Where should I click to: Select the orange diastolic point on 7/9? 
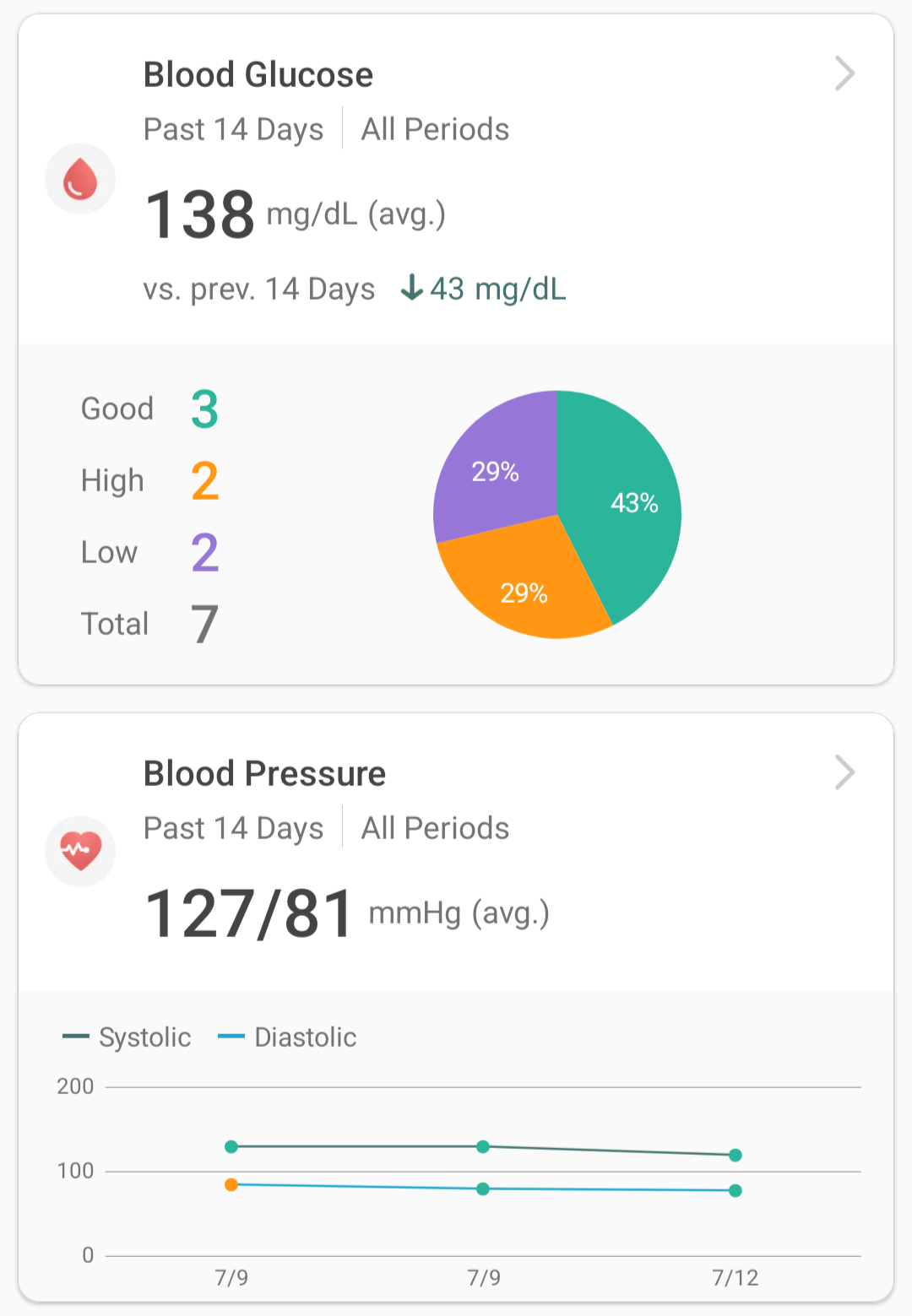pyautogui.click(x=231, y=1184)
